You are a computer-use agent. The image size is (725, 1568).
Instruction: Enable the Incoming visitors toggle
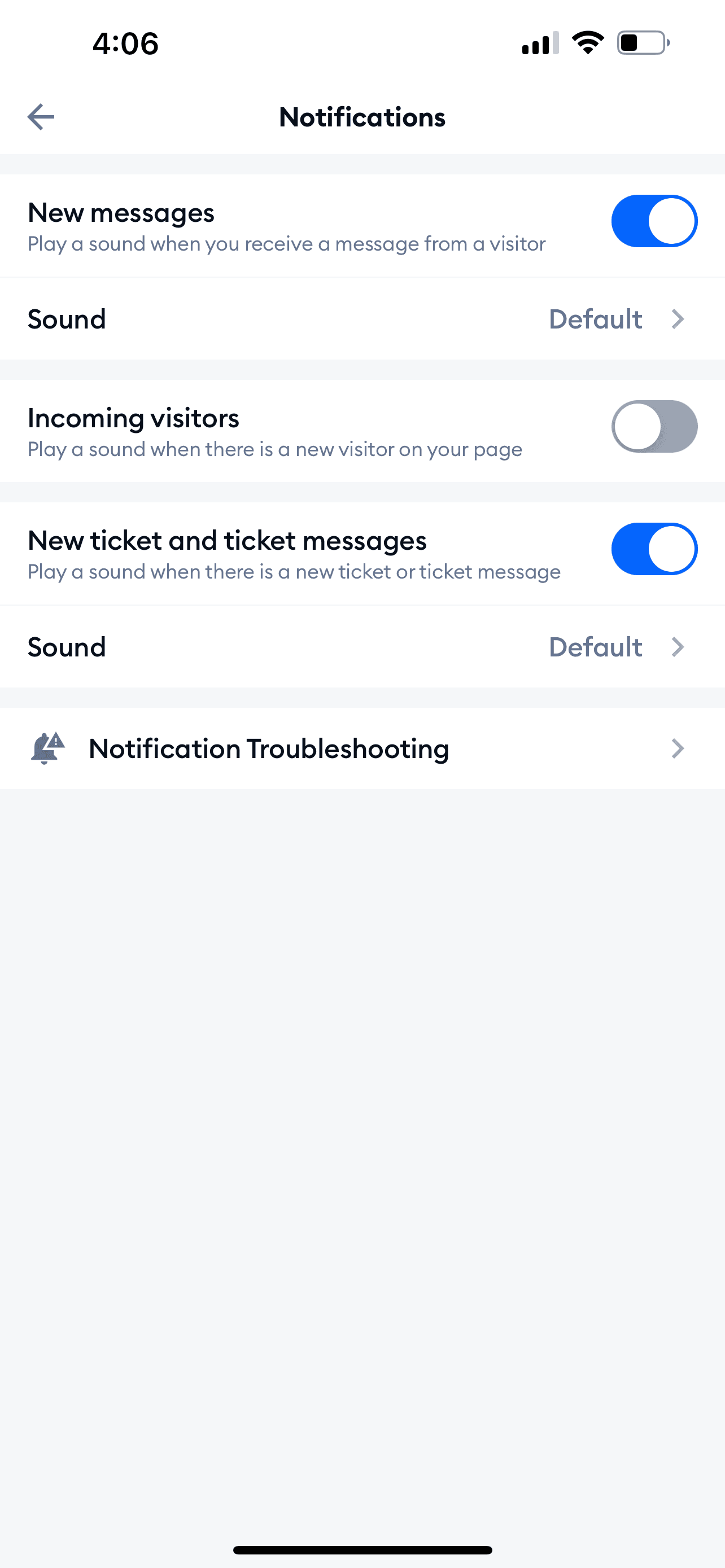tap(654, 426)
